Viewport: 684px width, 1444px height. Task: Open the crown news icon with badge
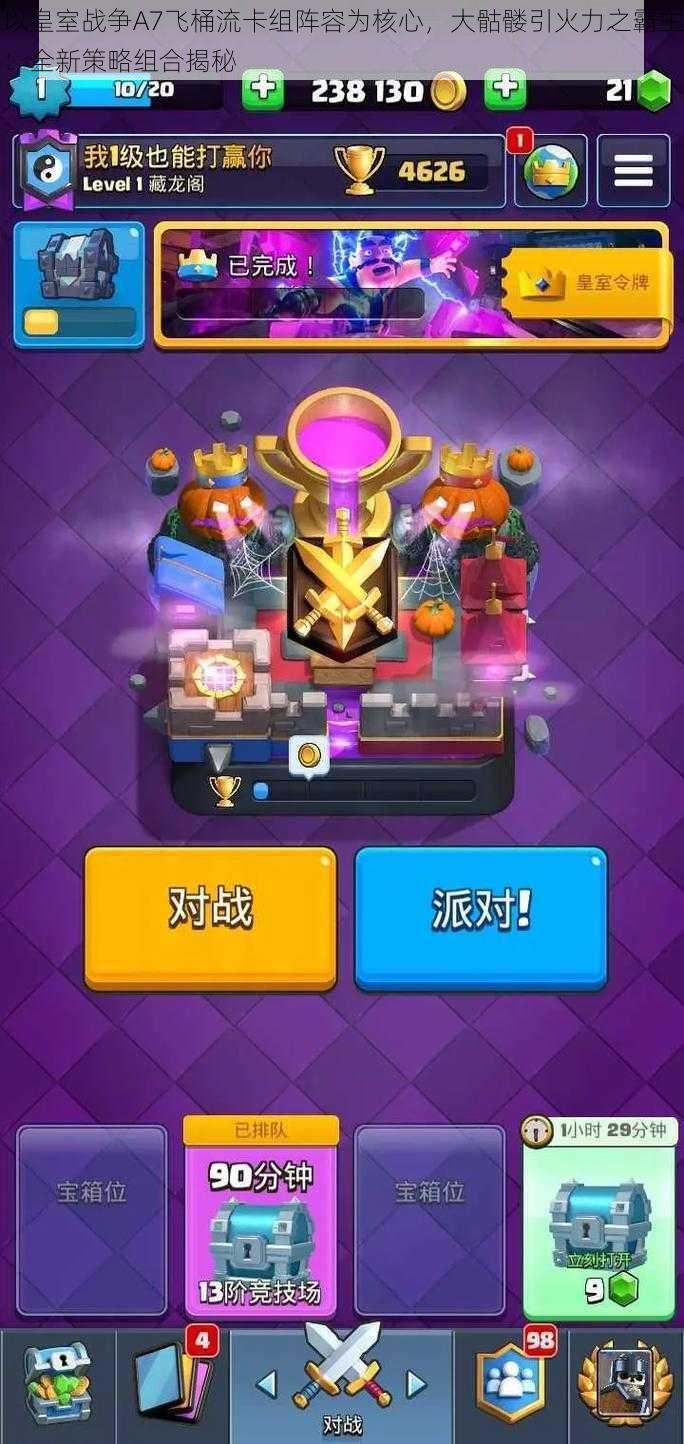pos(551,172)
